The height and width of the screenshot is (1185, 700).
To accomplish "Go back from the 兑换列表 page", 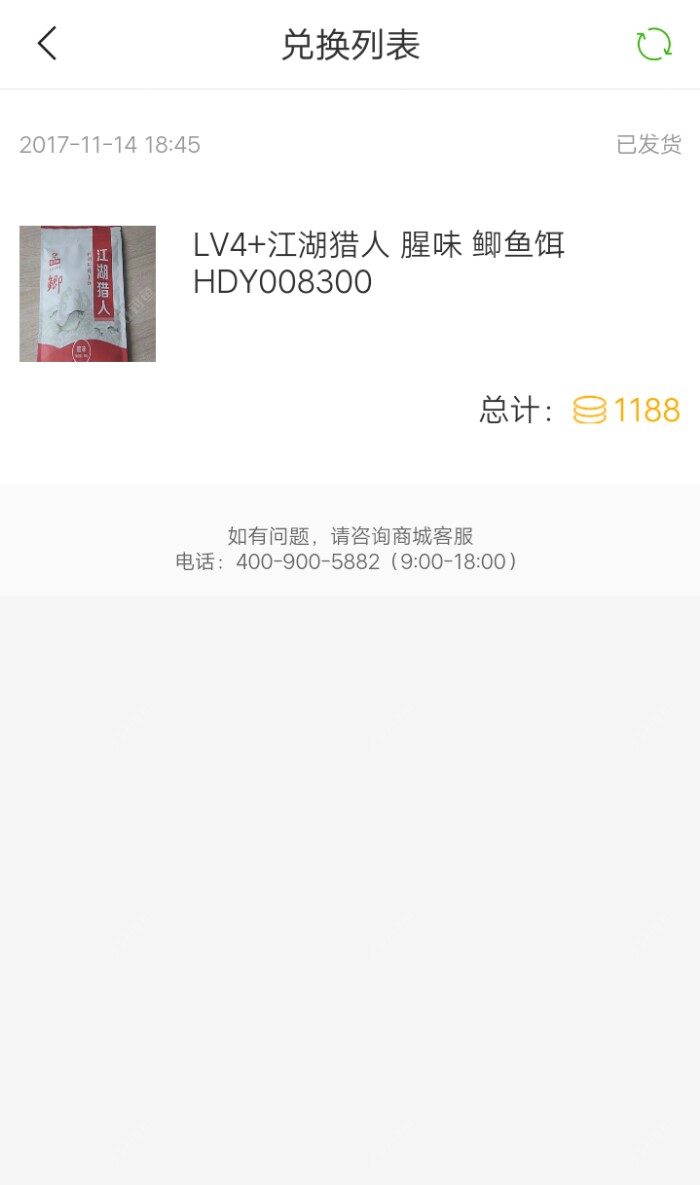I will click(x=47, y=44).
